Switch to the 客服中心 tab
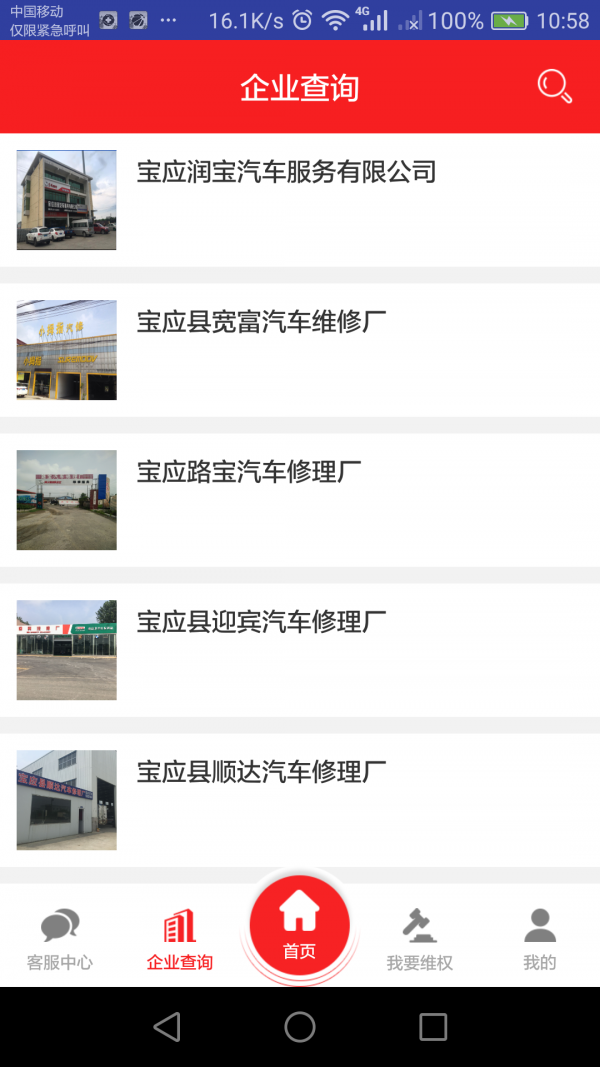 pos(60,939)
